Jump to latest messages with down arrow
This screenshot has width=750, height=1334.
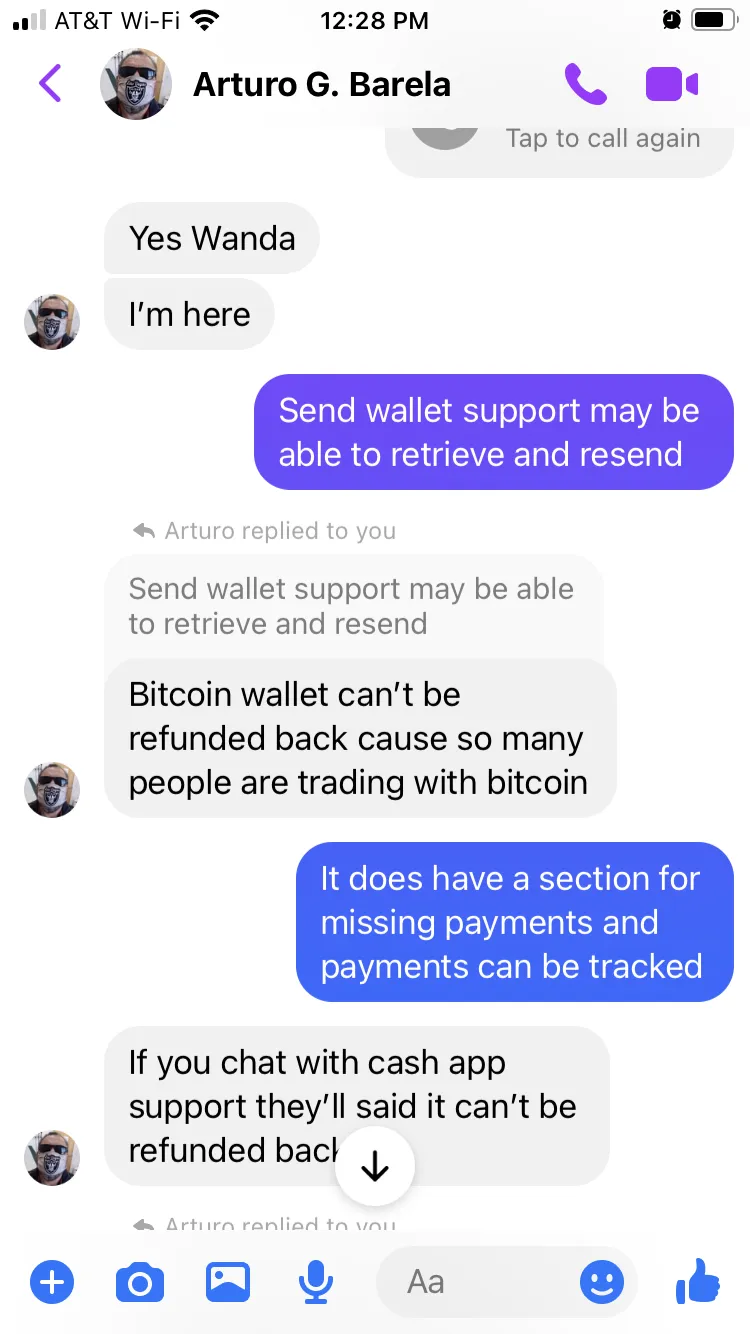coord(375,1166)
